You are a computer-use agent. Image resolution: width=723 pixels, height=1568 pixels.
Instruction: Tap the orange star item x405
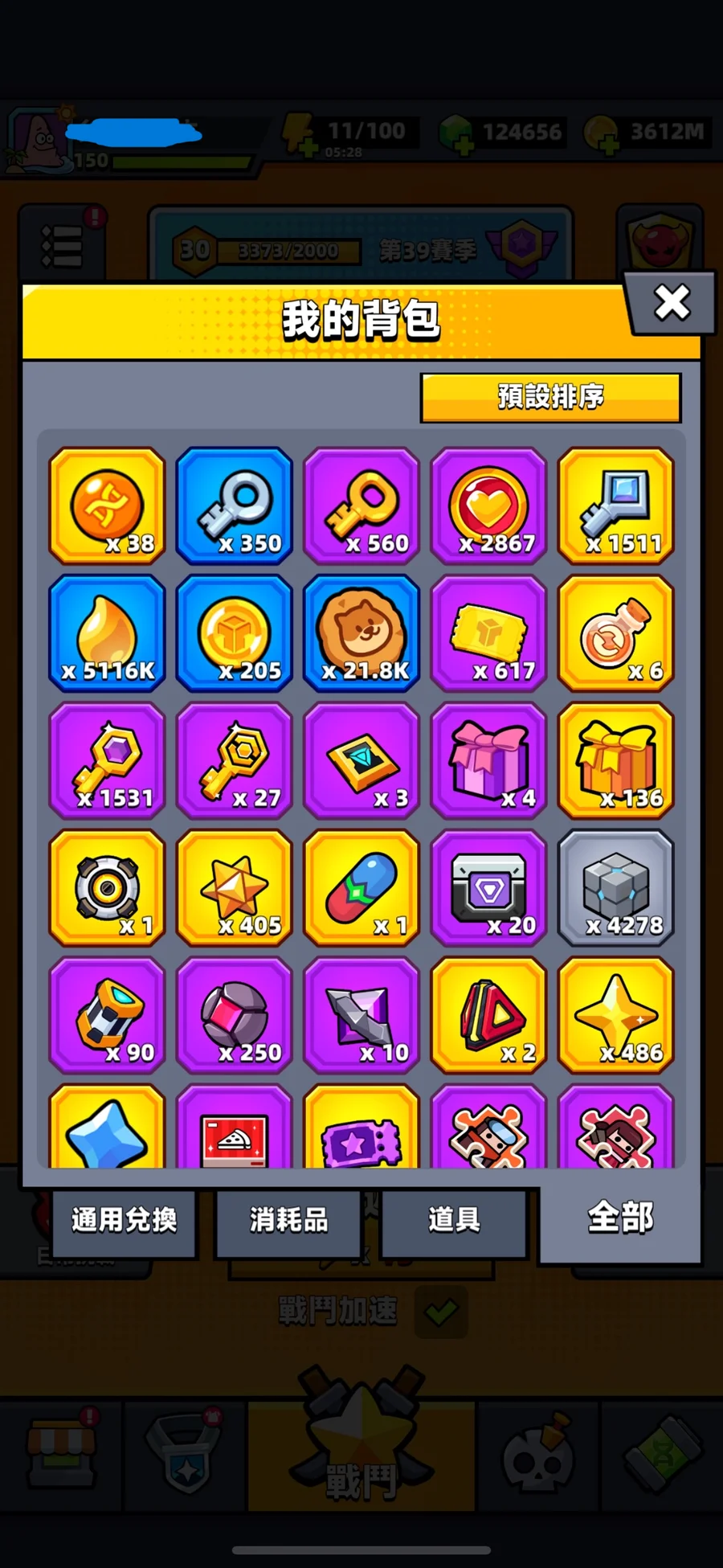(x=235, y=887)
